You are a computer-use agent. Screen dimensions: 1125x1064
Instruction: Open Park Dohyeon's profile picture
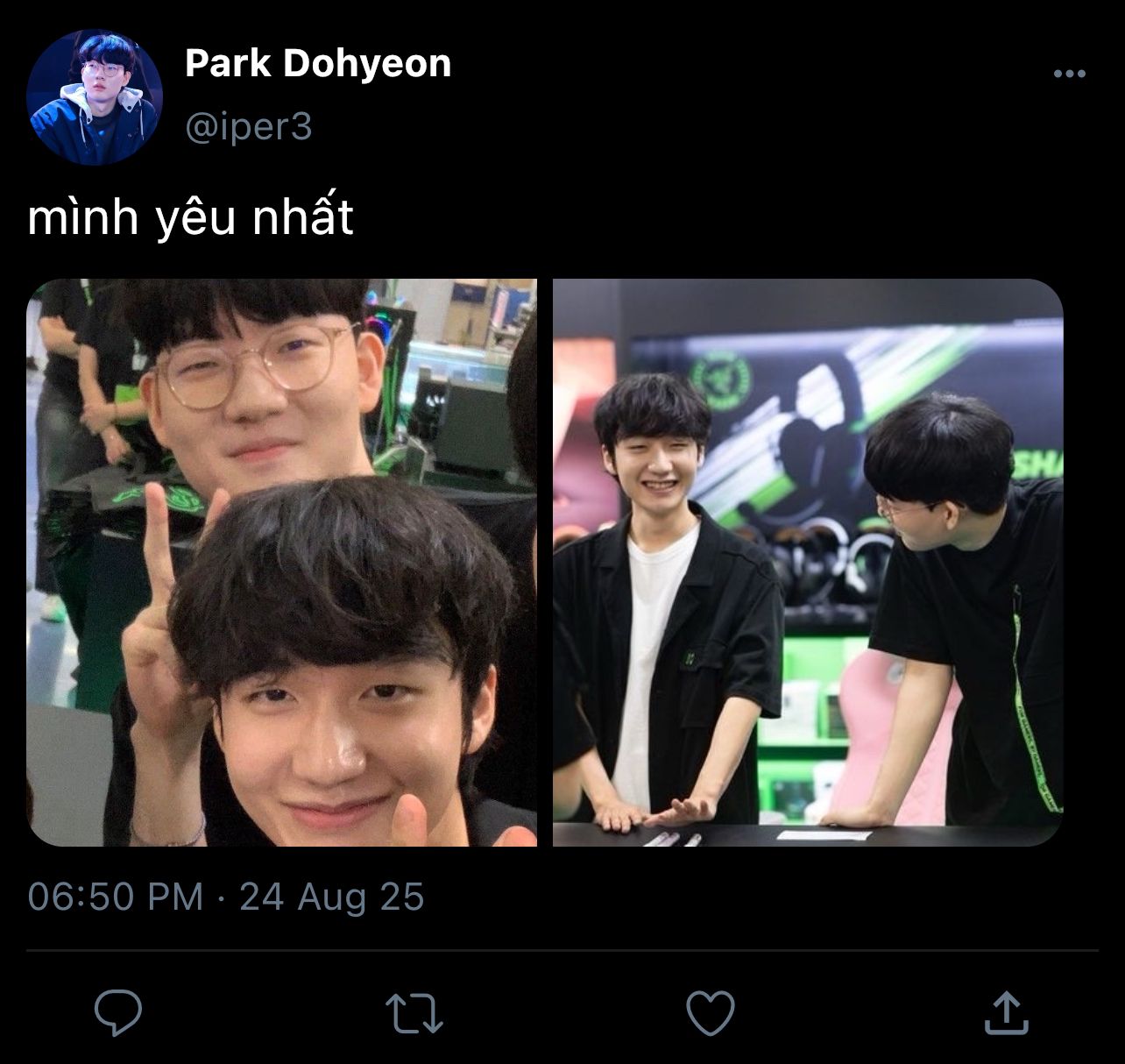coord(95,97)
